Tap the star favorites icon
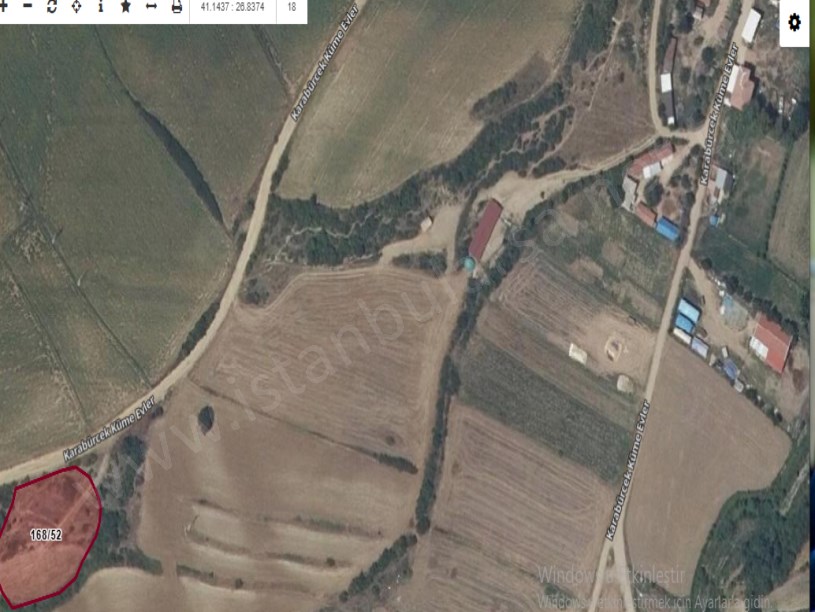This screenshot has height=612, width=815. tap(126, 7)
